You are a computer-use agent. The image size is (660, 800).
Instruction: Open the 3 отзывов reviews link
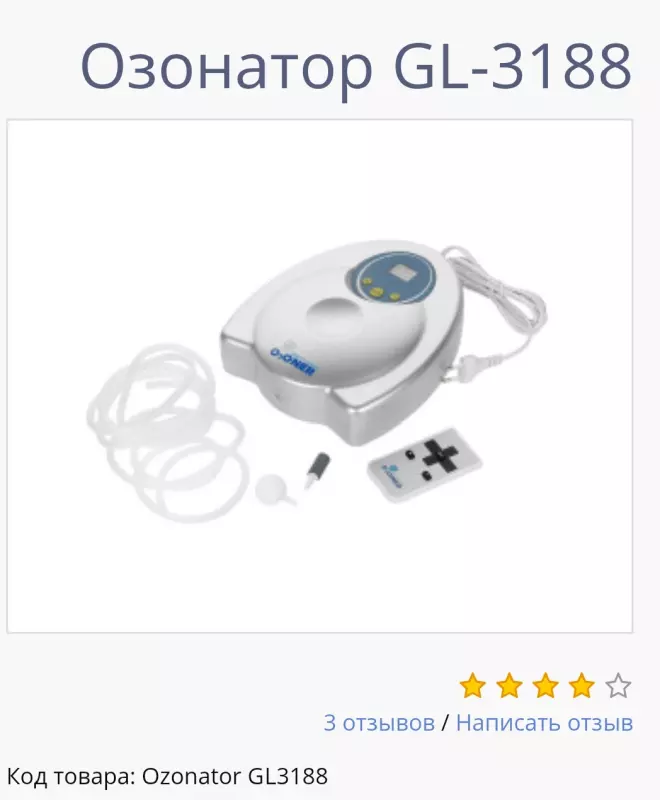379,723
